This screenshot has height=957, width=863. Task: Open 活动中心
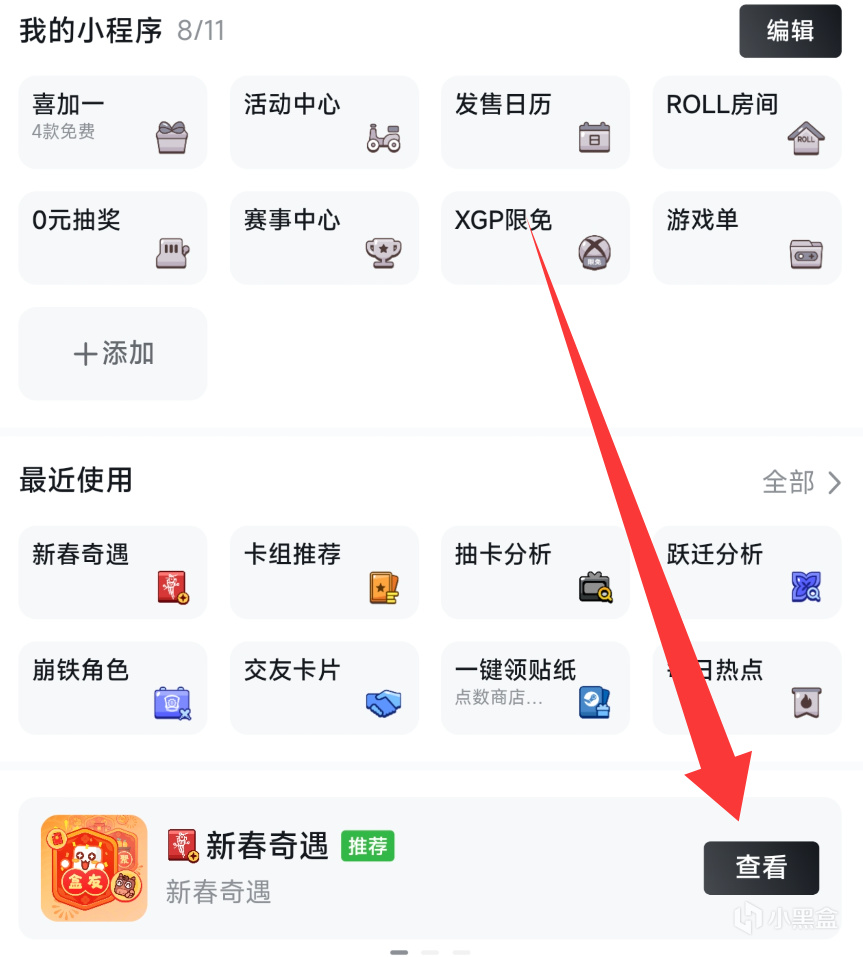coord(324,122)
